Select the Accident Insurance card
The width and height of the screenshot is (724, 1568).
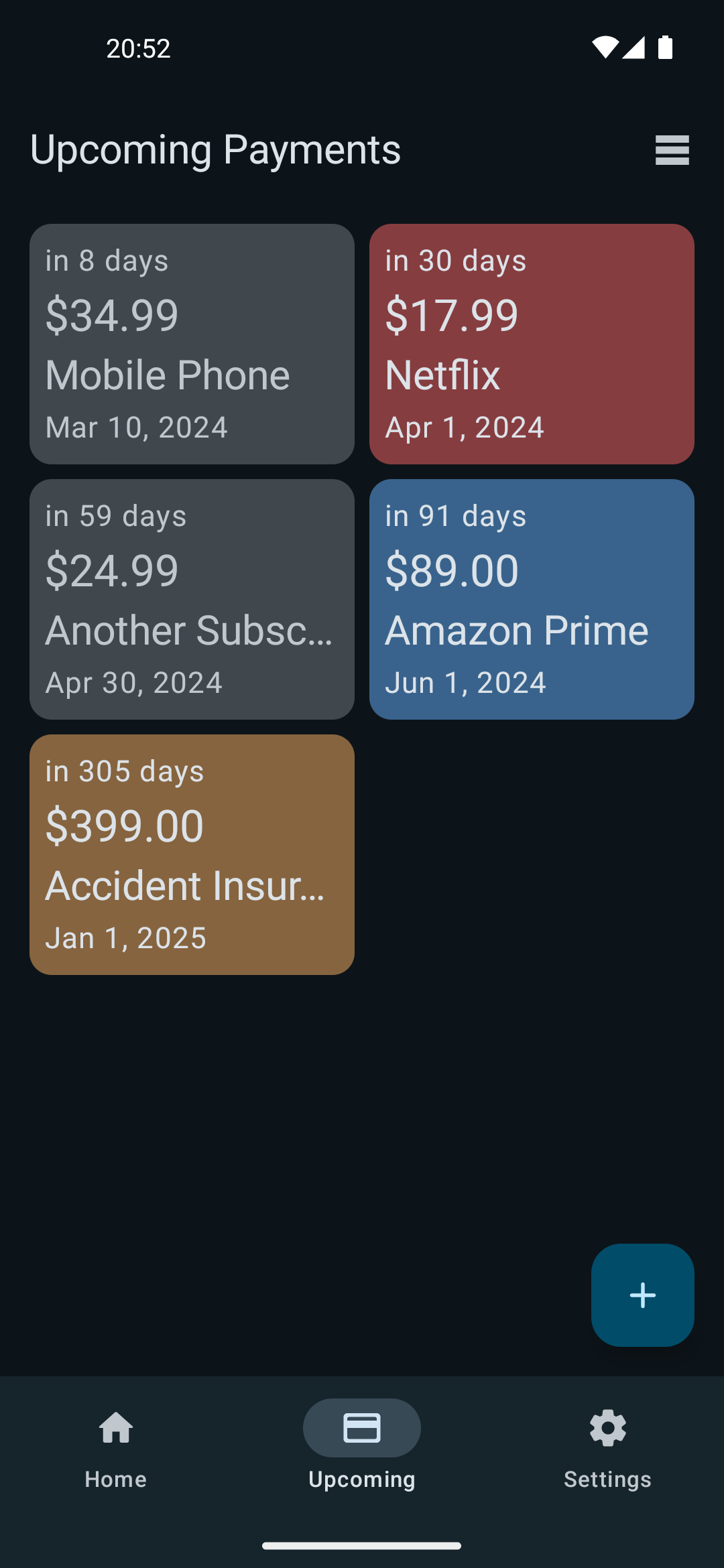coord(192,854)
